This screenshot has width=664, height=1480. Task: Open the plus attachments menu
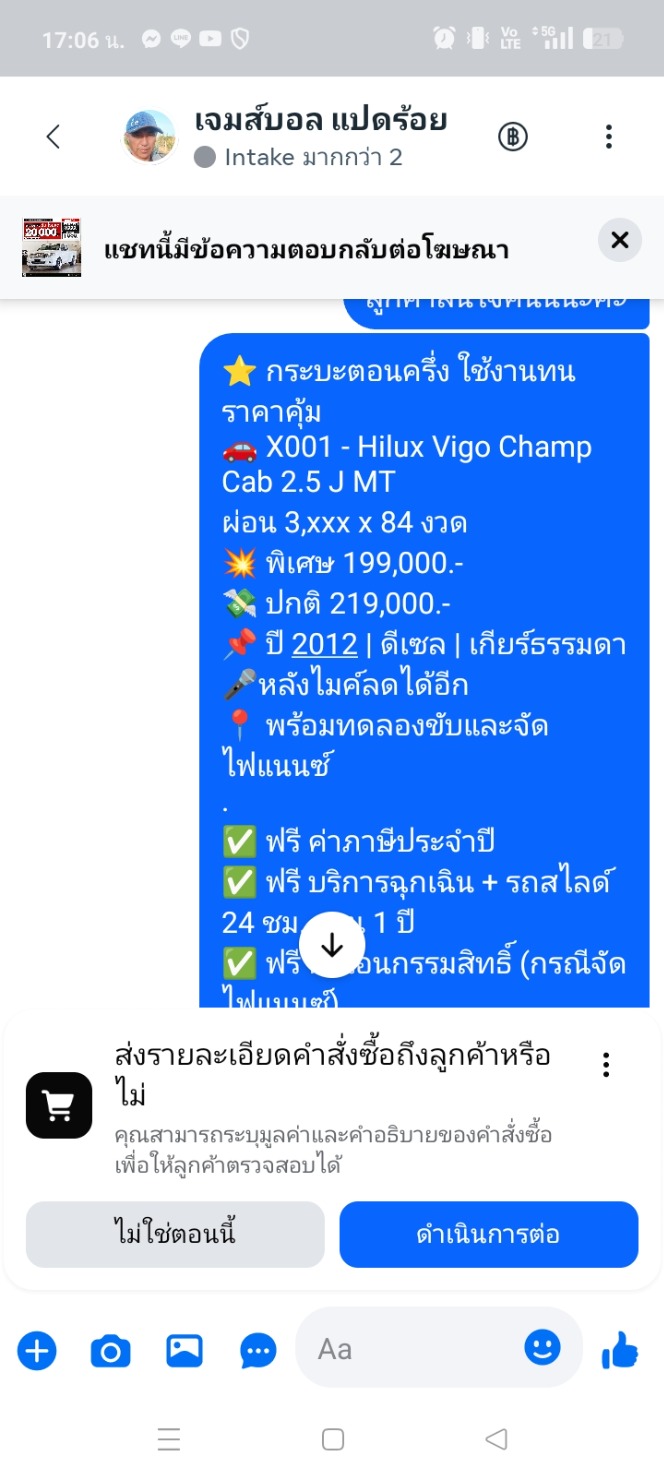click(x=37, y=1351)
